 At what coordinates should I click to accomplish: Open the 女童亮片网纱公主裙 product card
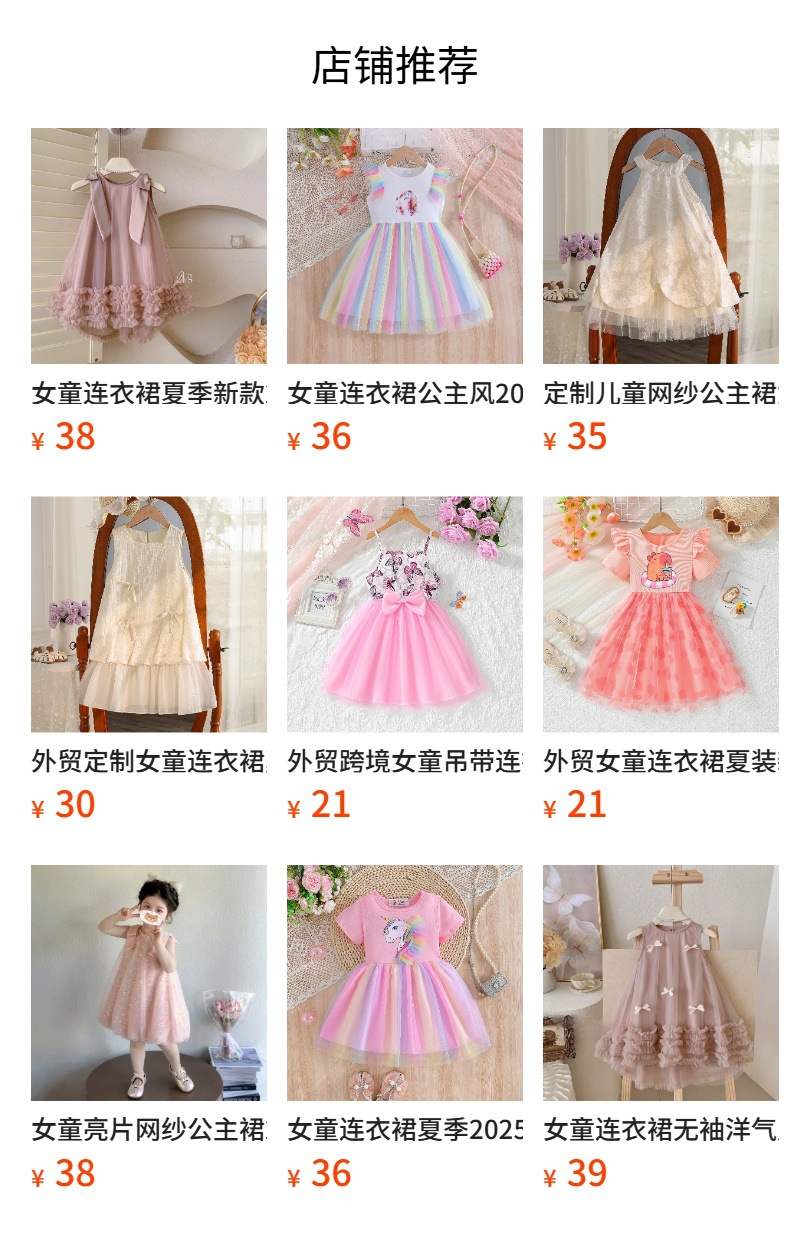[x=148, y=983]
